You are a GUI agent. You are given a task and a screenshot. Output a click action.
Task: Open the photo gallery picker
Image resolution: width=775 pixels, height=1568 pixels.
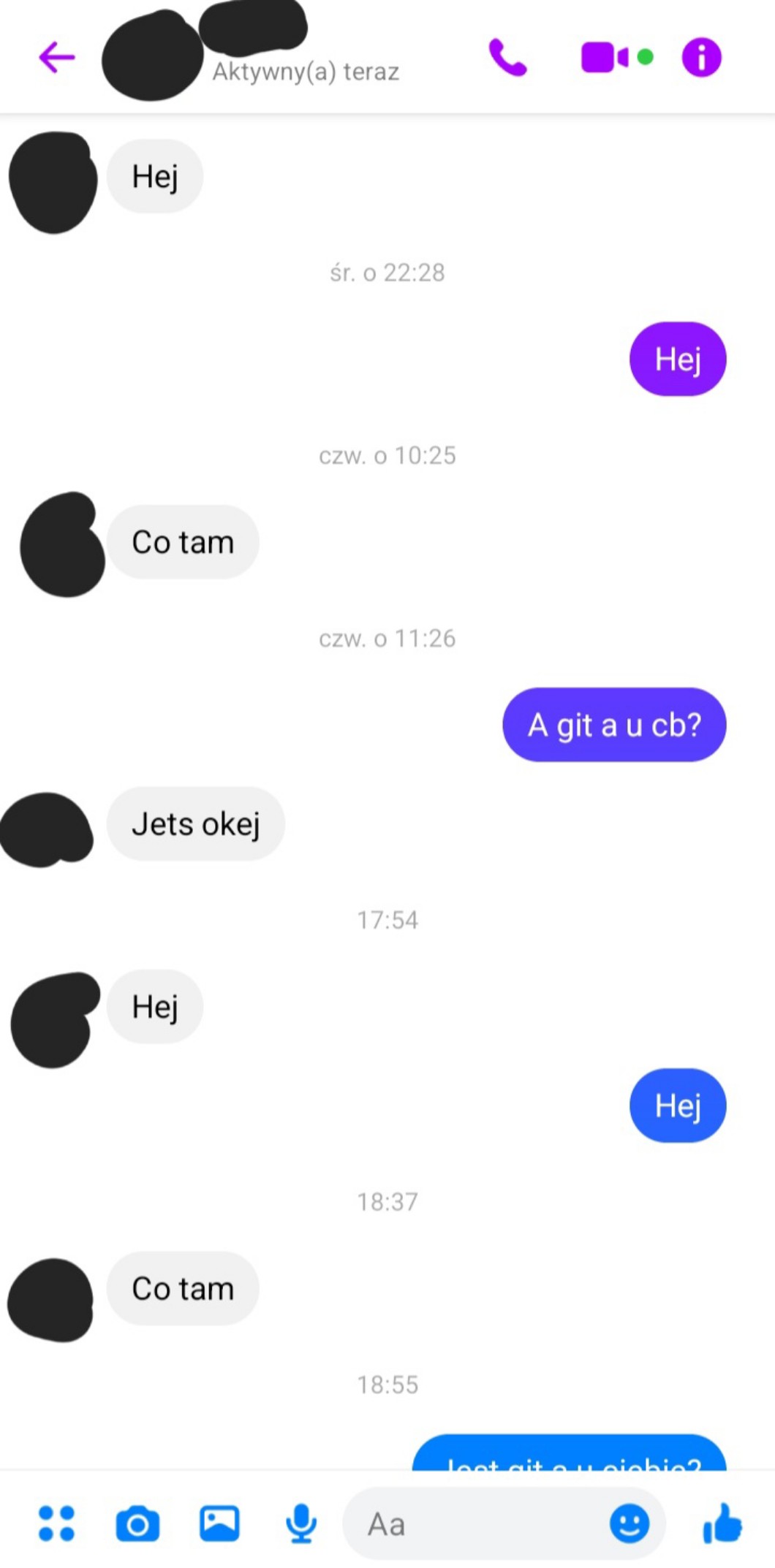click(x=219, y=1524)
